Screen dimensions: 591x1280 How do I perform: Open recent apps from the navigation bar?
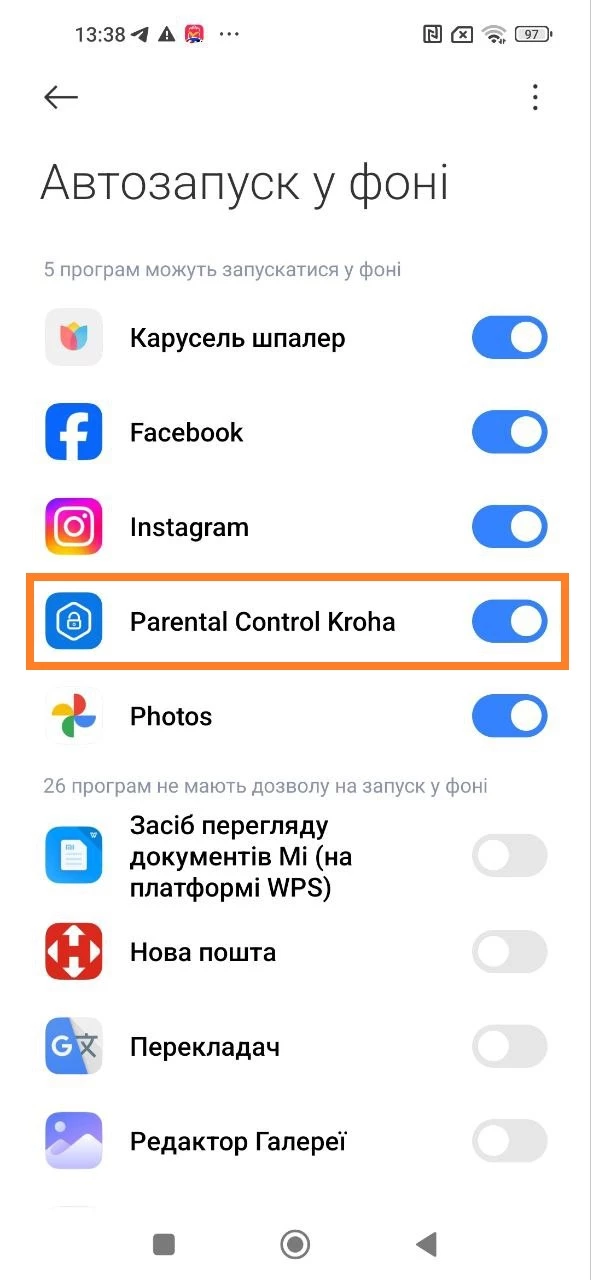164,1244
